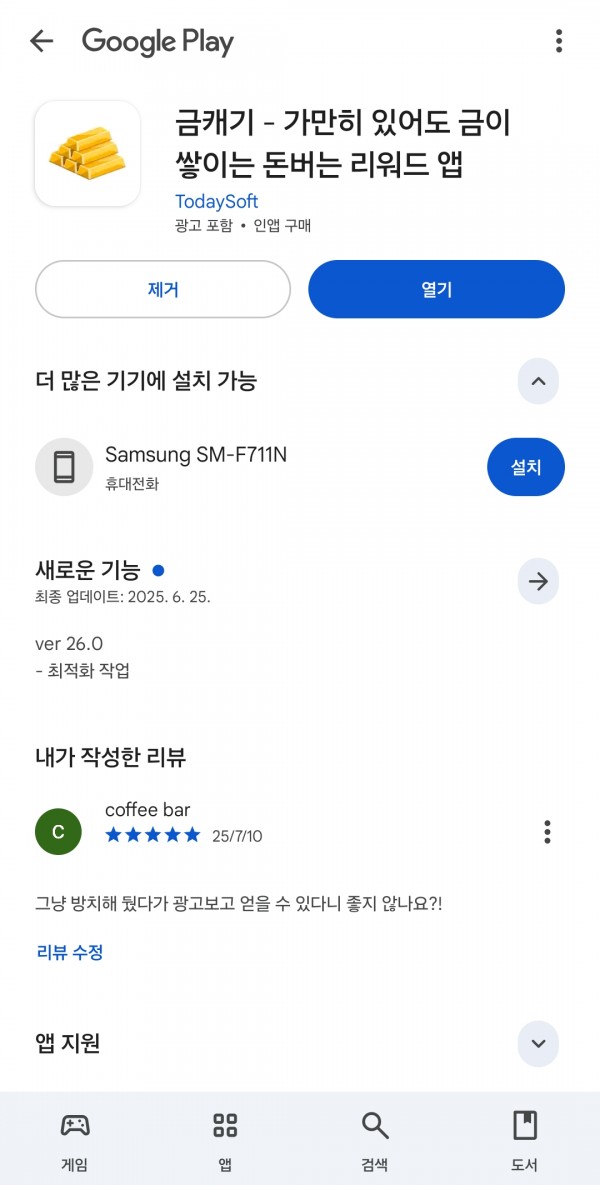Viewport: 600px width, 1185px height.
Task: Tap 설치 for Samsung SM-F711N
Action: [x=525, y=467]
